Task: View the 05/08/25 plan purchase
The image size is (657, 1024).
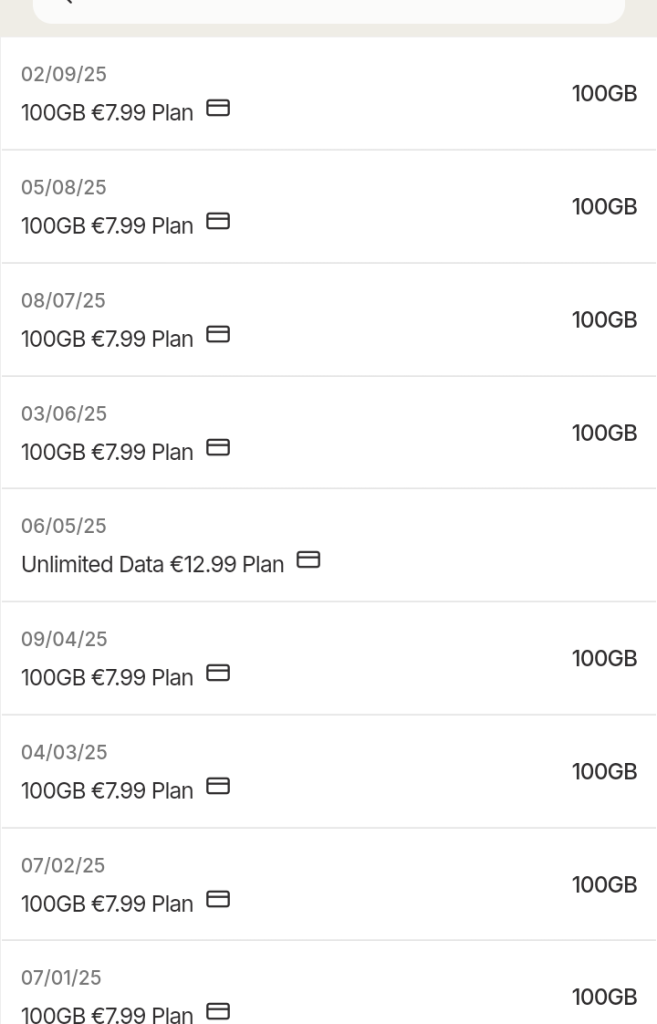Action: [328, 207]
